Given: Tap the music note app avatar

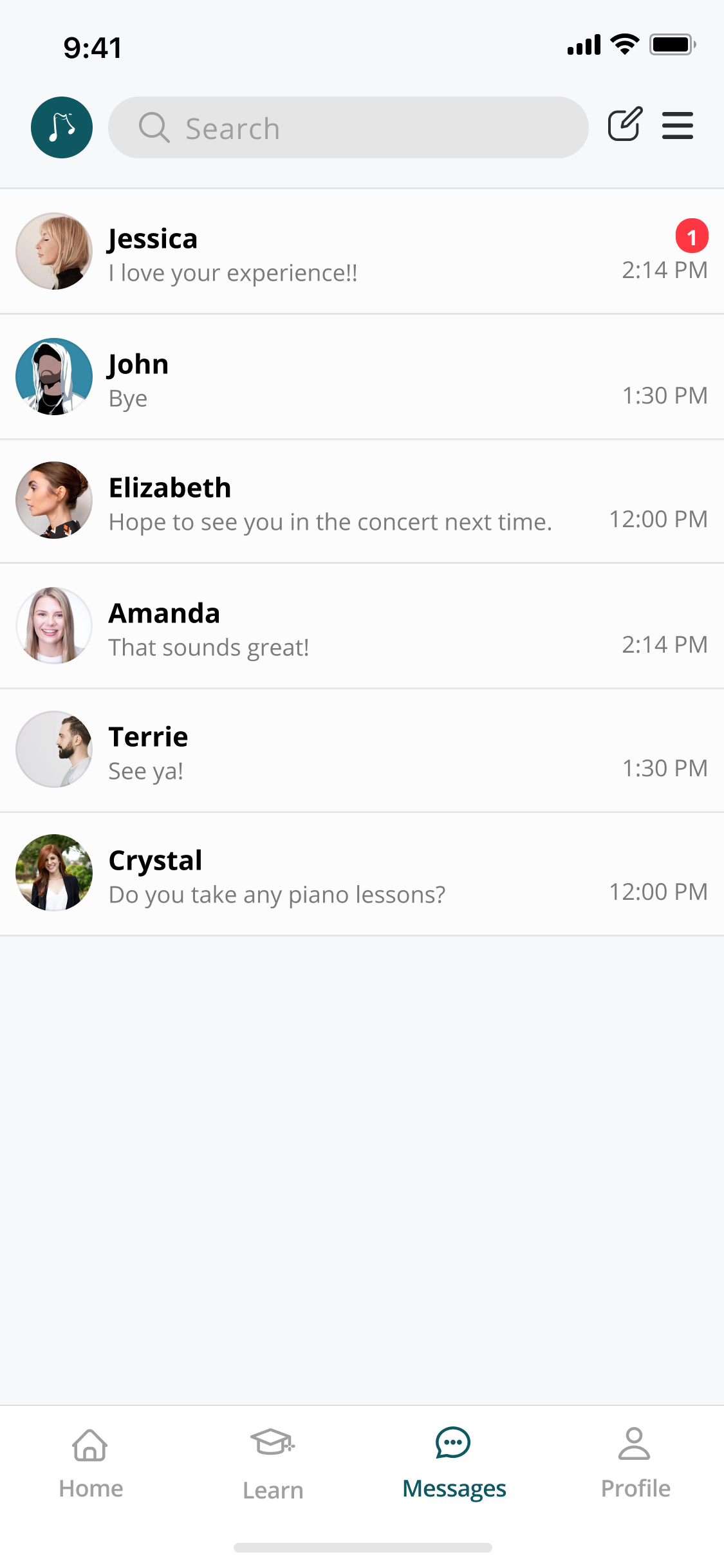Looking at the screenshot, I should pyautogui.click(x=62, y=127).
